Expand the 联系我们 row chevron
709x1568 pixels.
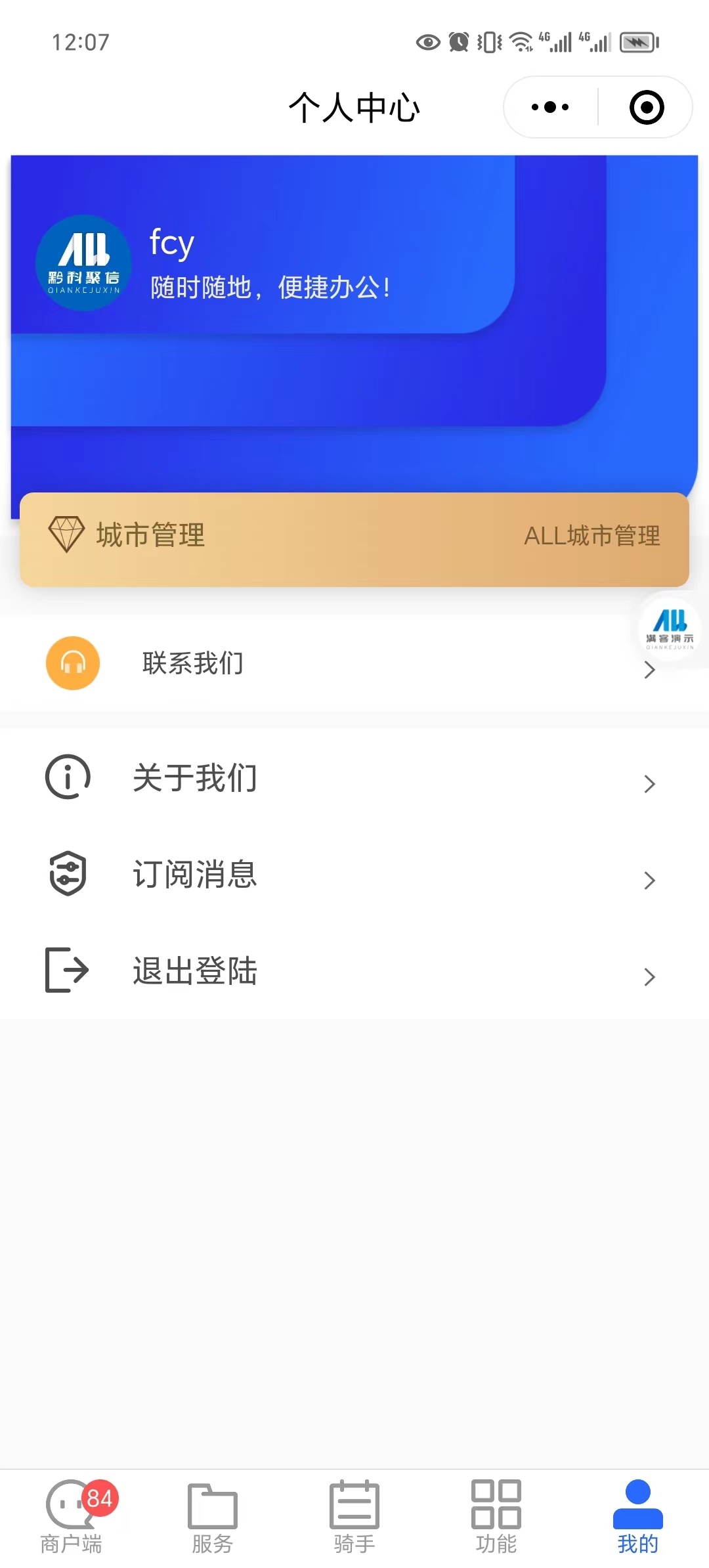coord(649,670)
